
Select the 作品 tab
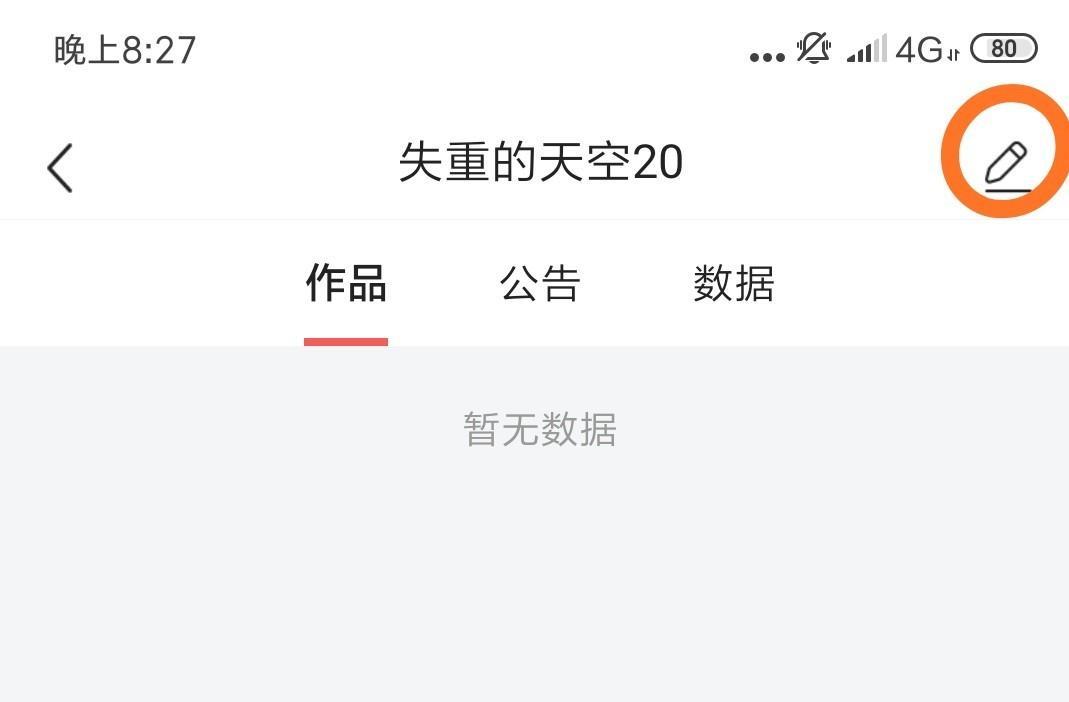click(346, 284)
